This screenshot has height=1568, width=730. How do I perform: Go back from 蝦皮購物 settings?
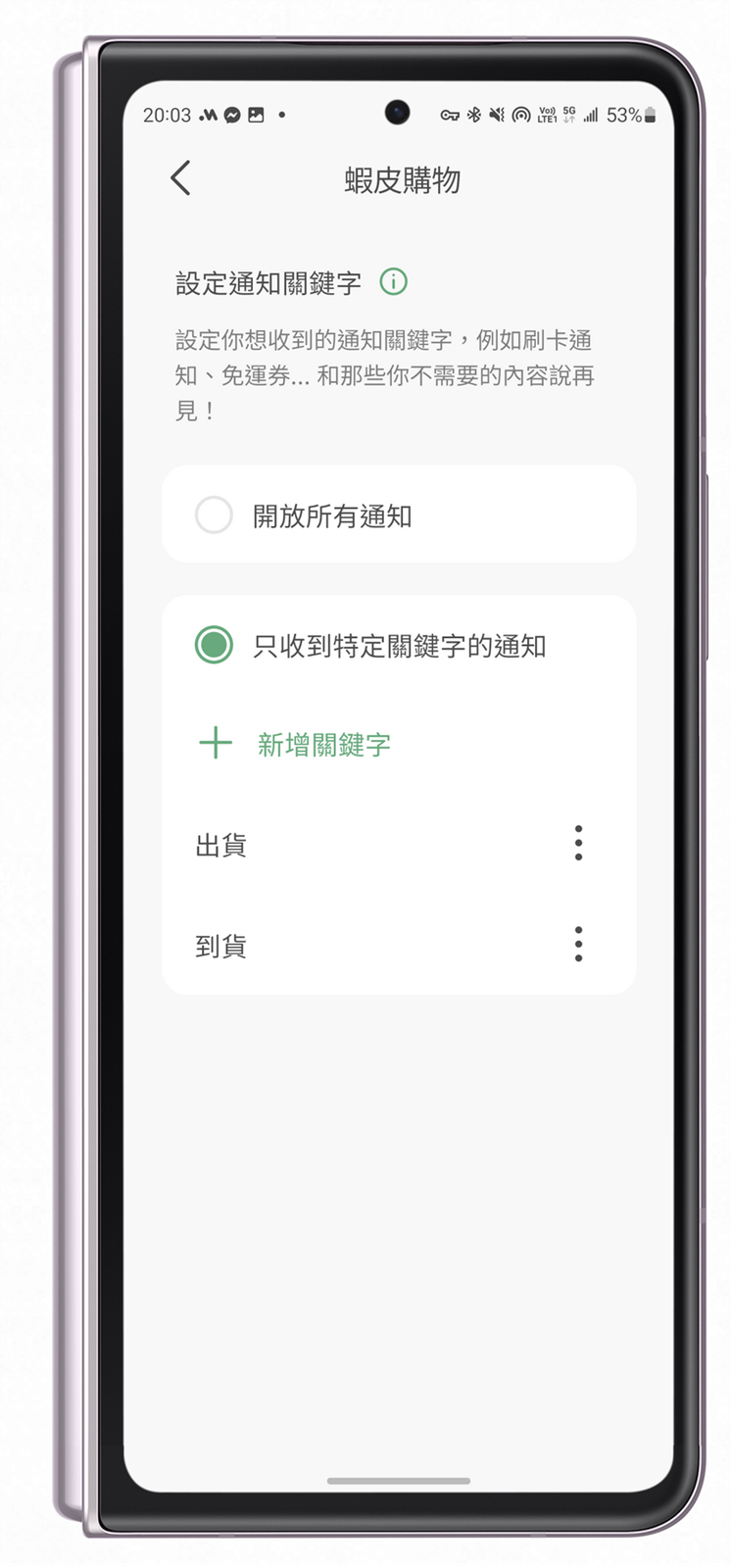click(x=180, y=178)
